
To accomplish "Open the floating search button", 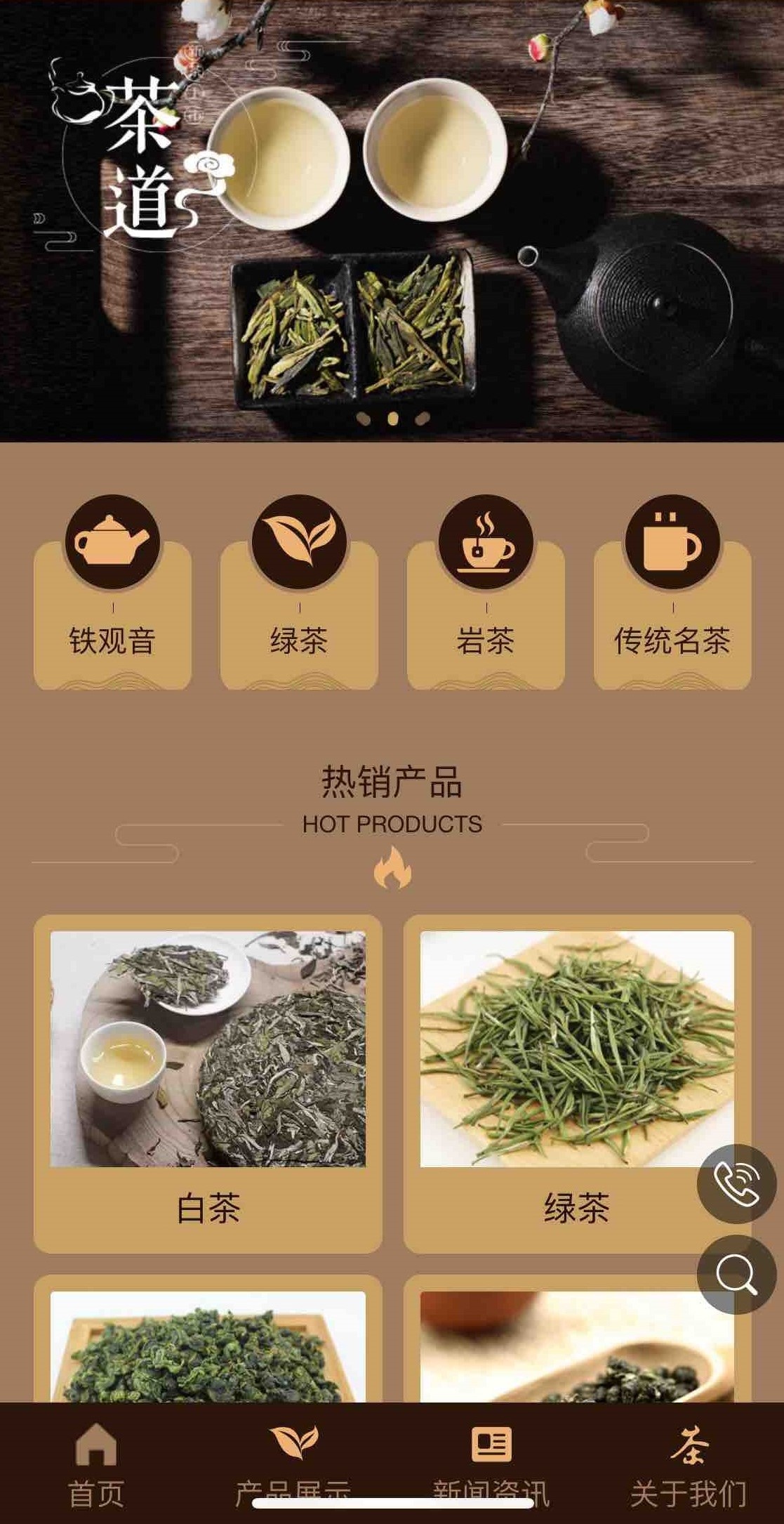I will (x=736, y=1274).
